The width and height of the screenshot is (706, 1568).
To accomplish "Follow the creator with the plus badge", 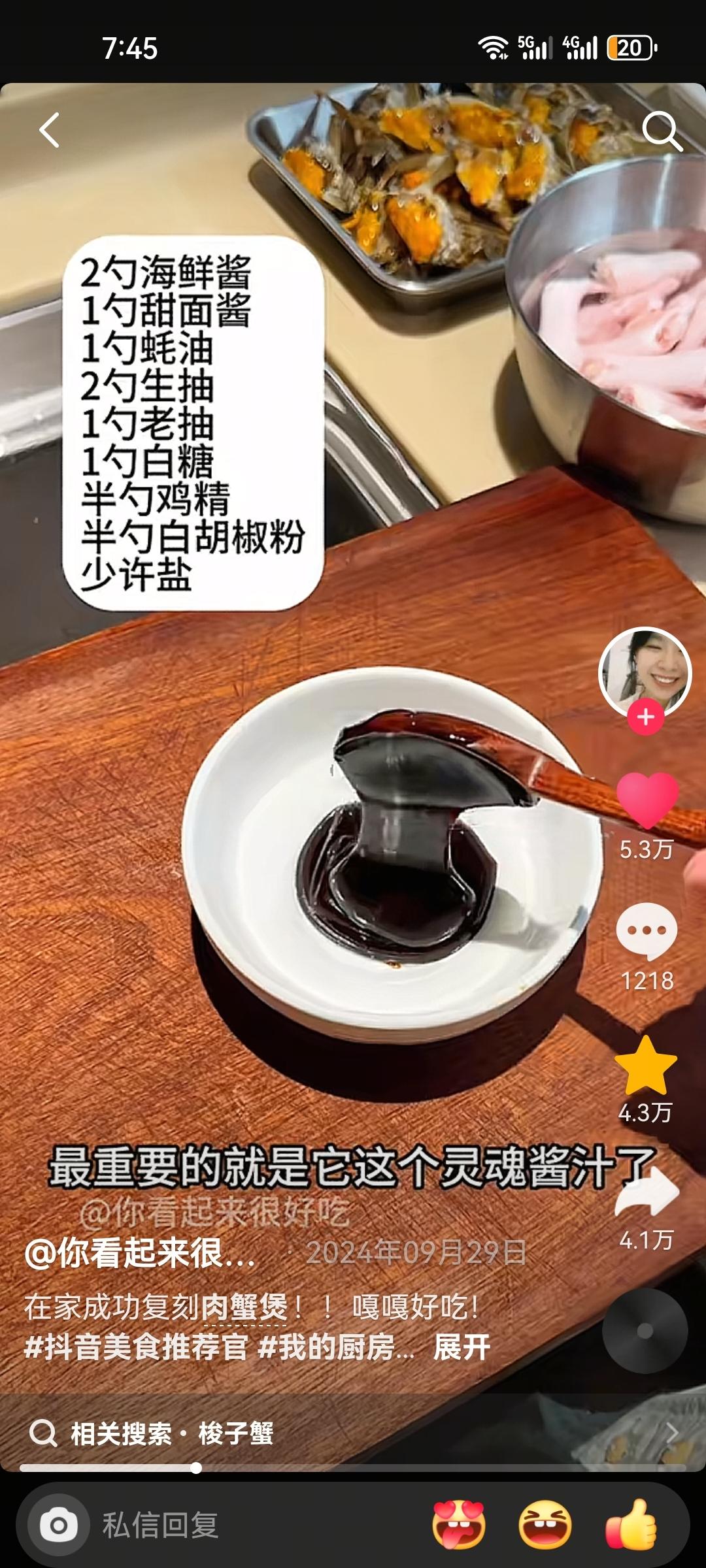I will tap(645, 717).
